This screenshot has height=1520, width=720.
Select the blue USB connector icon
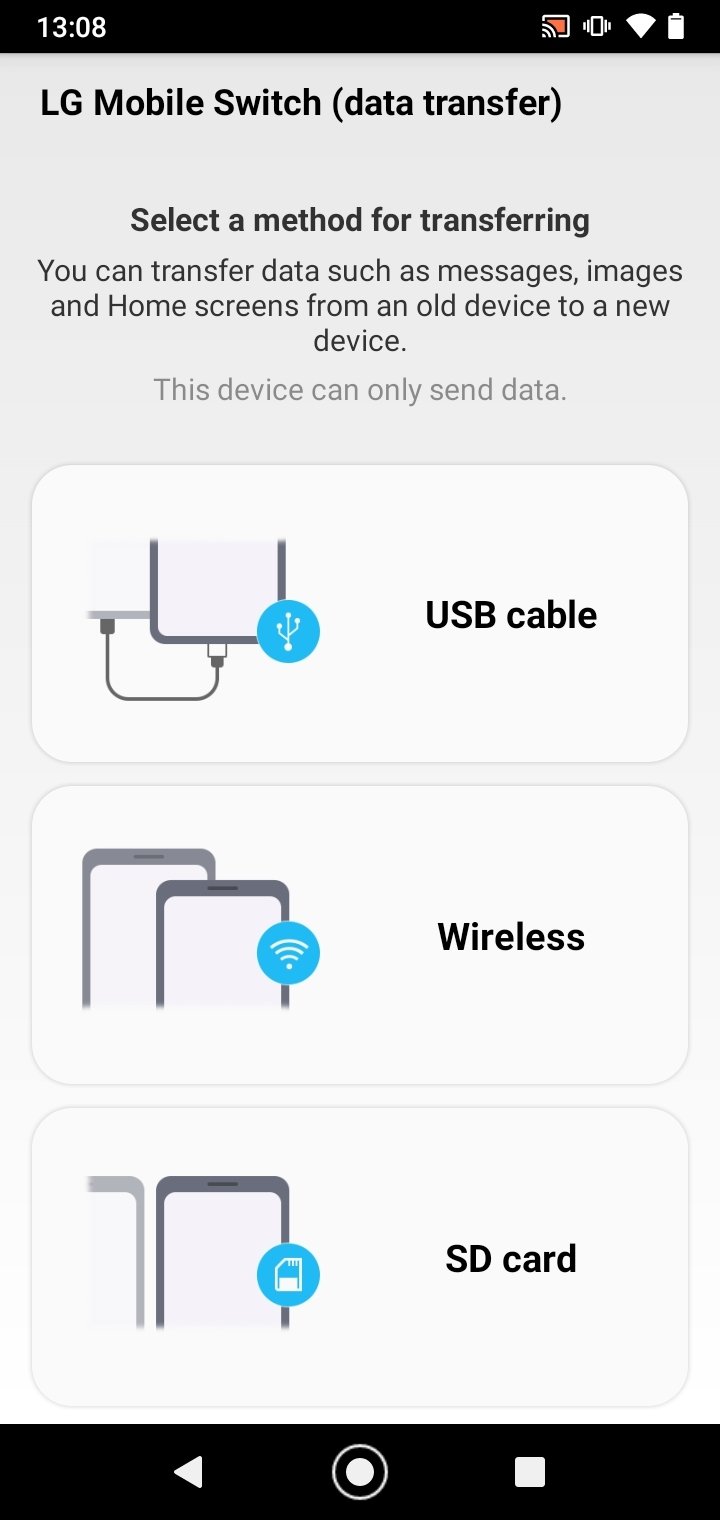coord(289,630)
